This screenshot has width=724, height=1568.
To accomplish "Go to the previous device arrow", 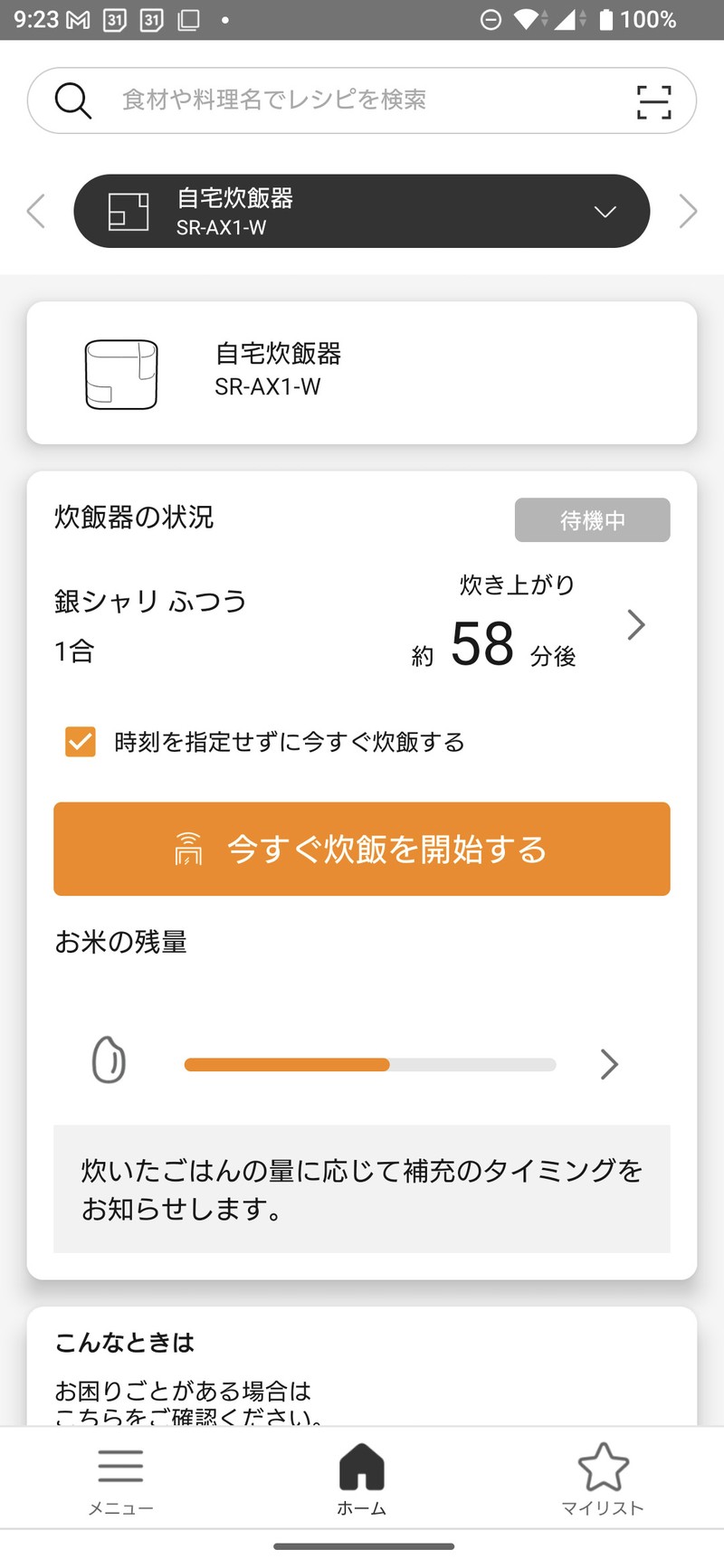I will click(x=36, y=211).
